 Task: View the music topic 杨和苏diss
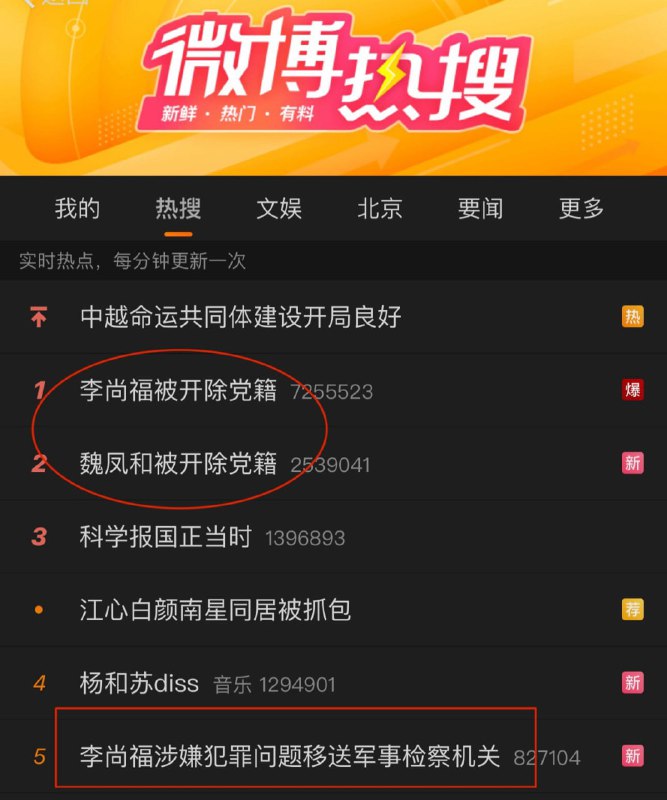(142, 684)
